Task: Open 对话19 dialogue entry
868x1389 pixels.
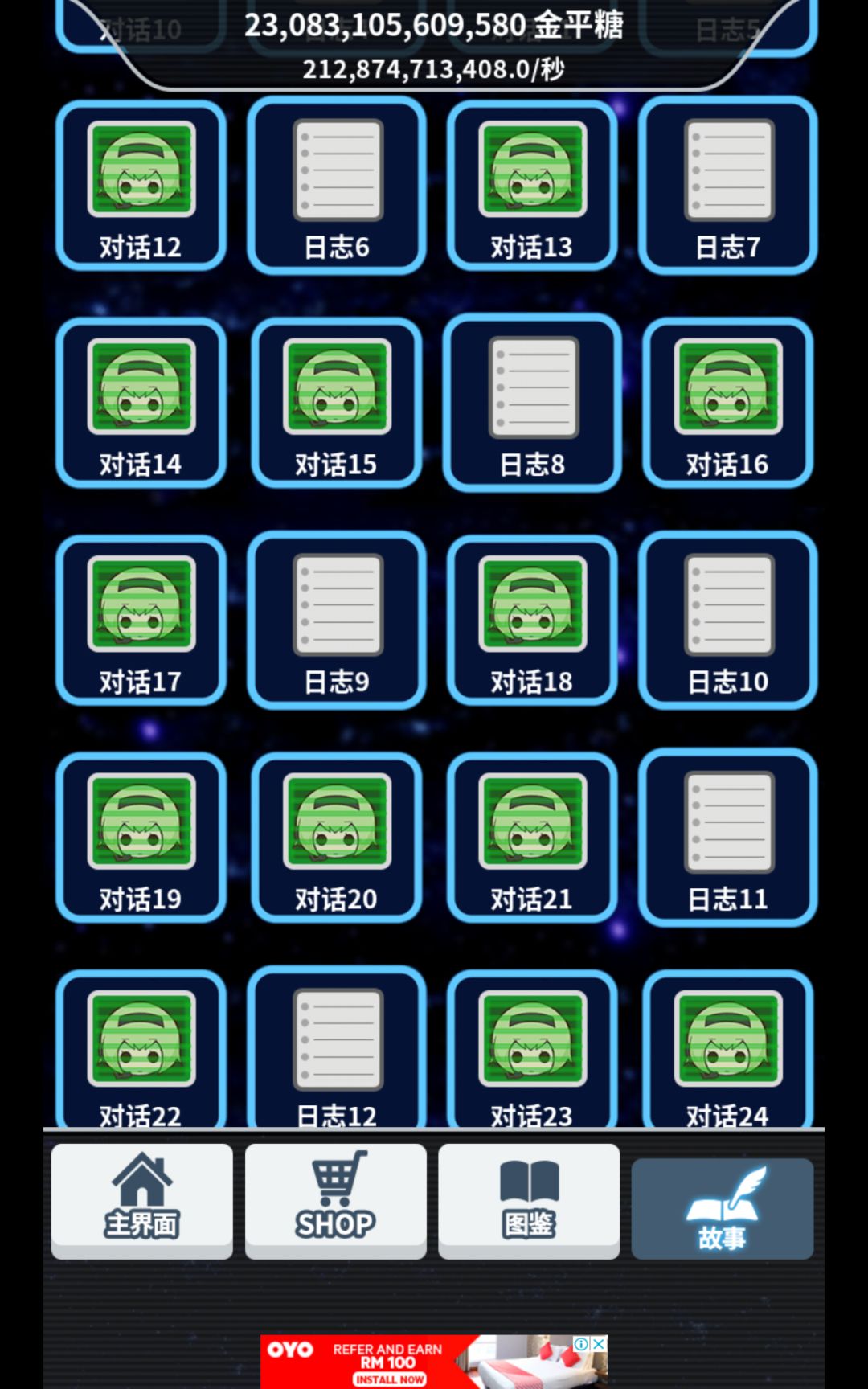Action: (141, 836)
